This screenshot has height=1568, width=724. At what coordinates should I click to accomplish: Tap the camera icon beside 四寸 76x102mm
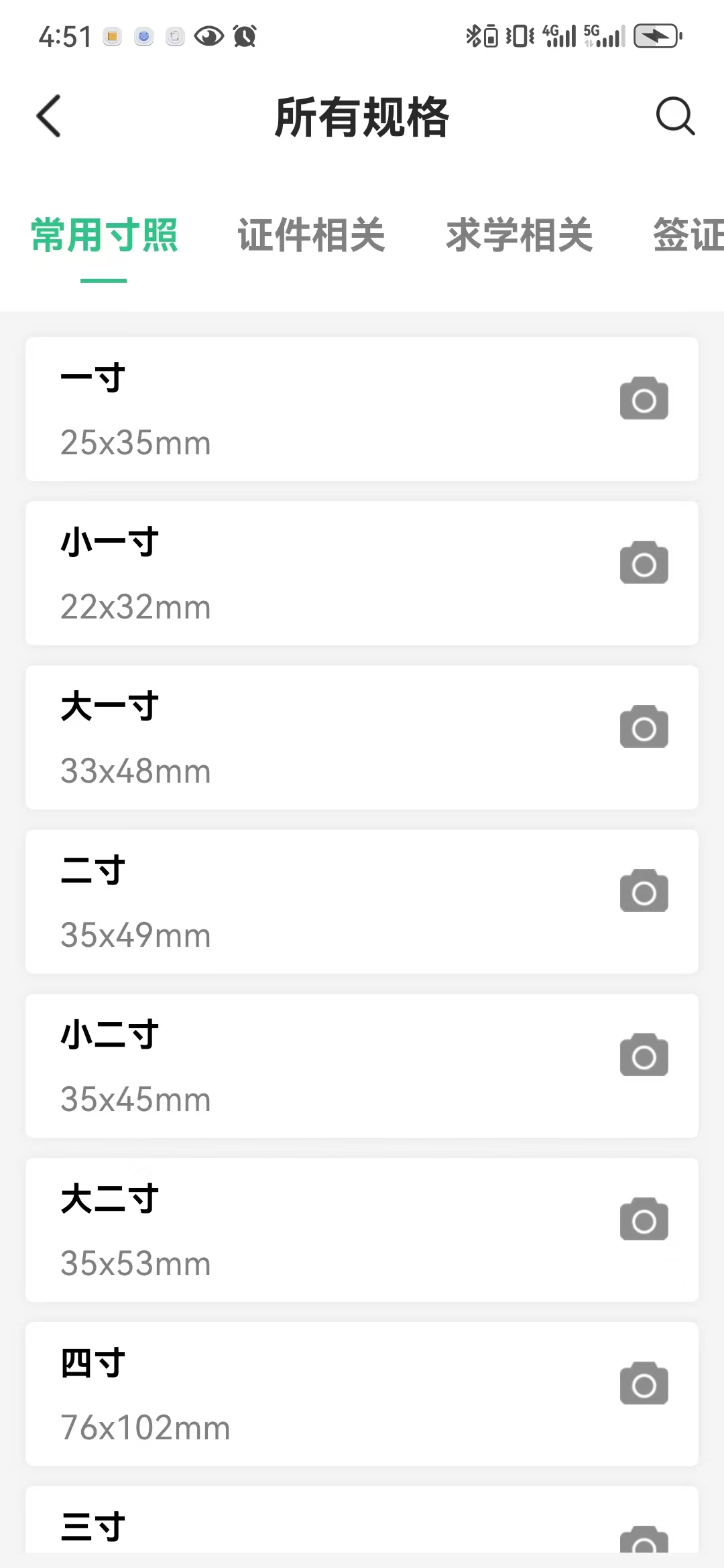tap(644, 1382)
